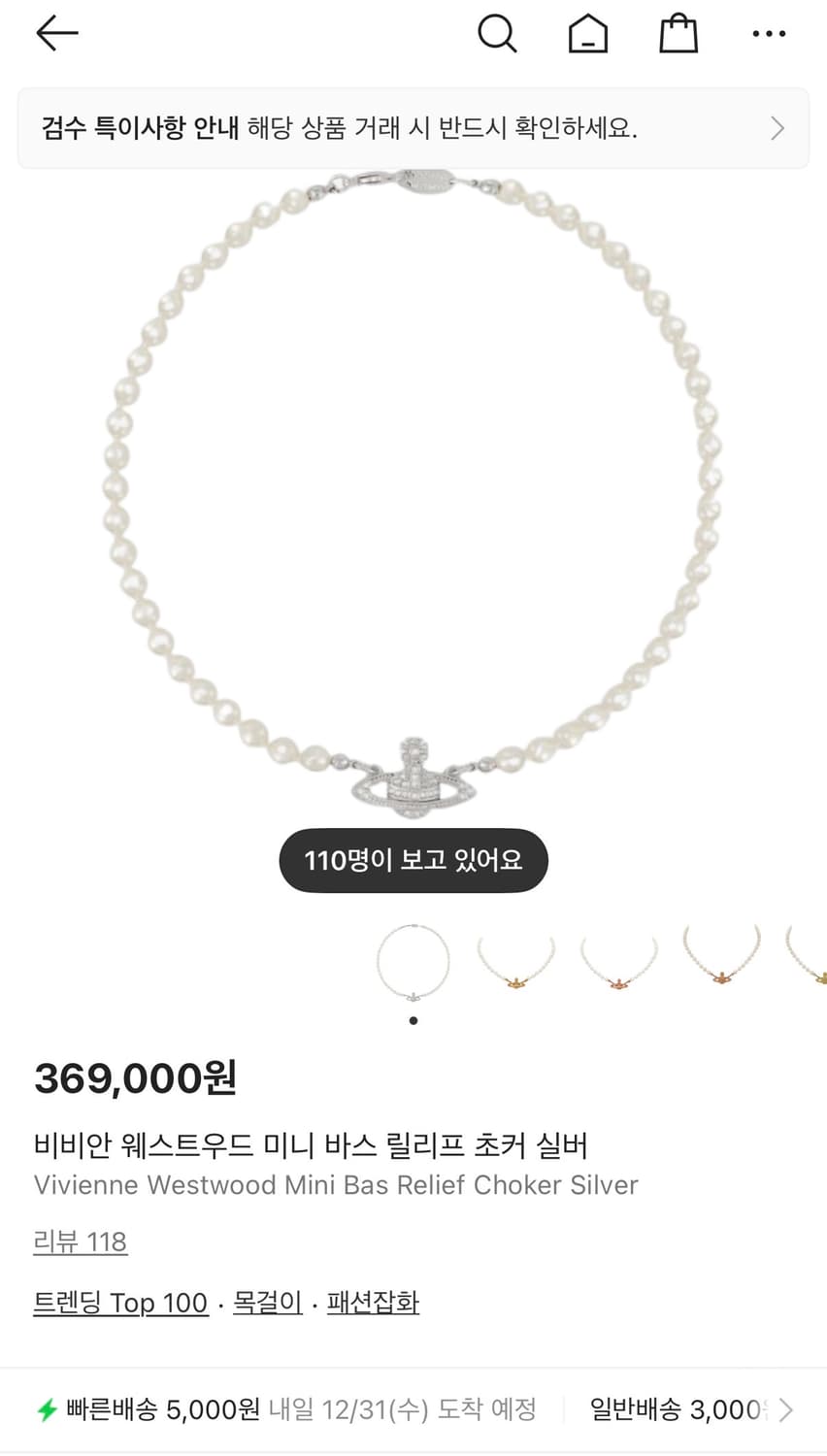Viewport: 827px width, 1456px height.
Task: Select the silver choker thumbnail image
Action: (413, 961)
